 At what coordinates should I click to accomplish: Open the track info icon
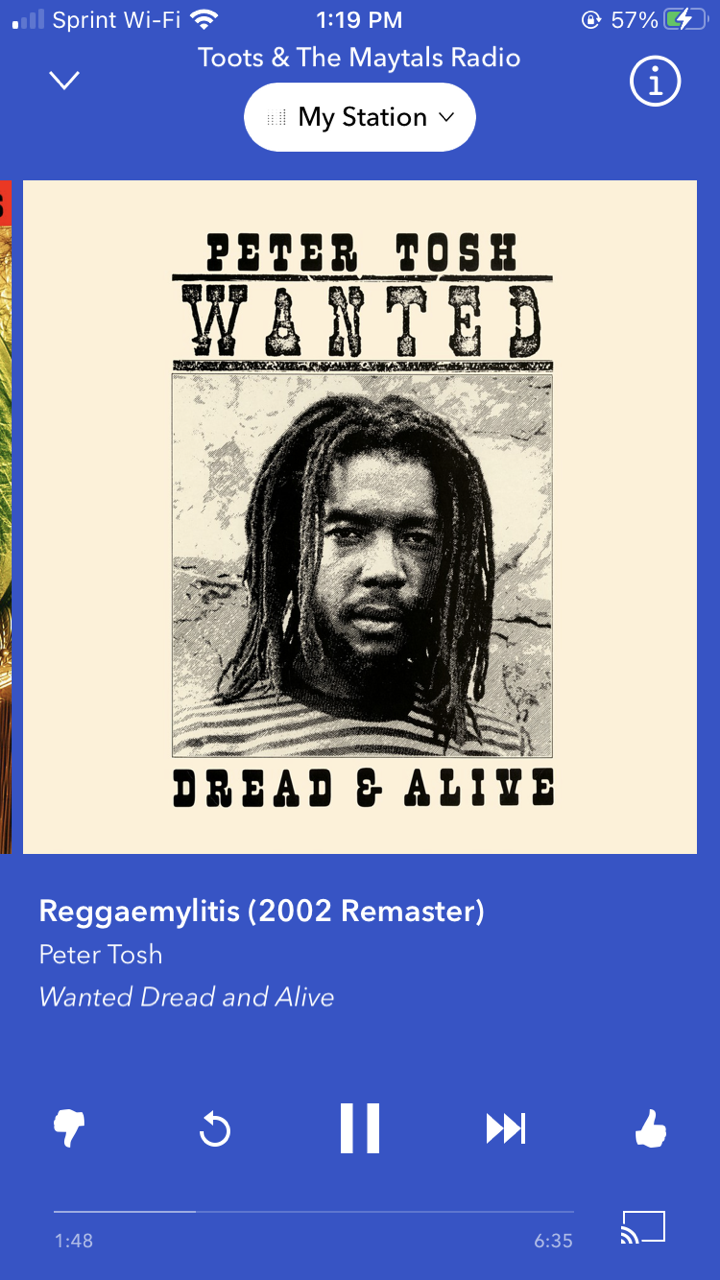coord(655,82)
